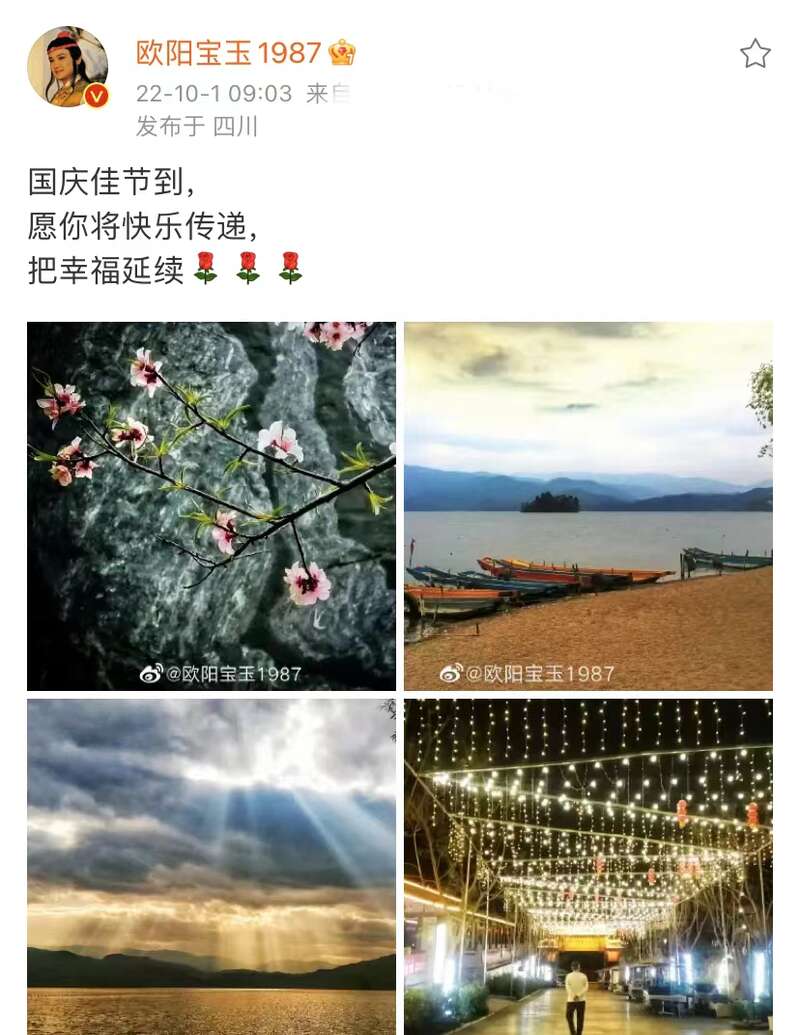View the night street lights photo

(x=588, y=865)
